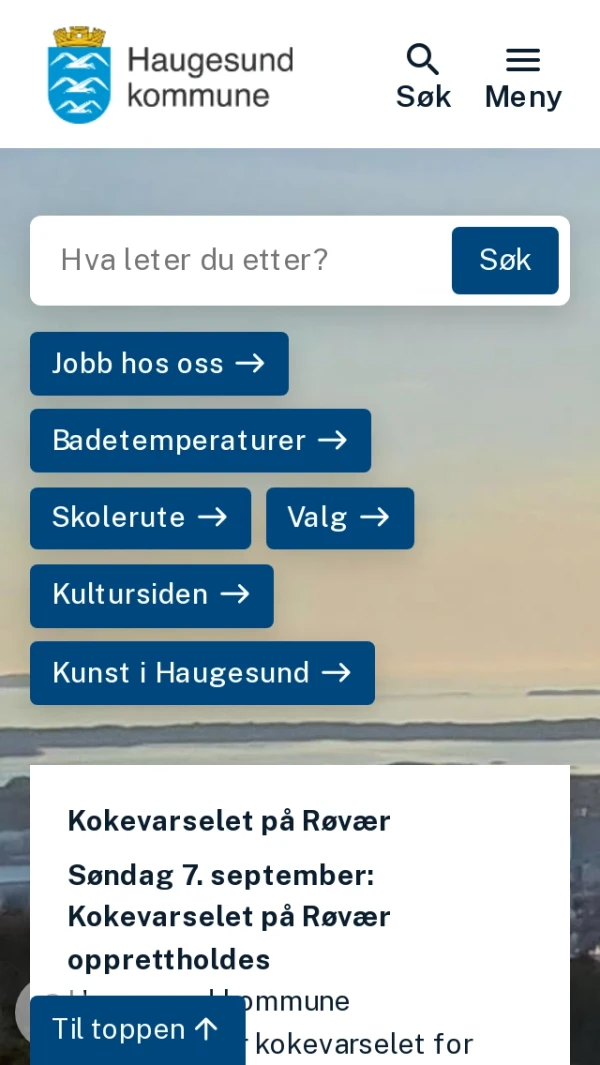Screen dimensions: 600x1065
Task: Focus the 'Hva leter du etter?' field
Action: [x=240, y=260]
